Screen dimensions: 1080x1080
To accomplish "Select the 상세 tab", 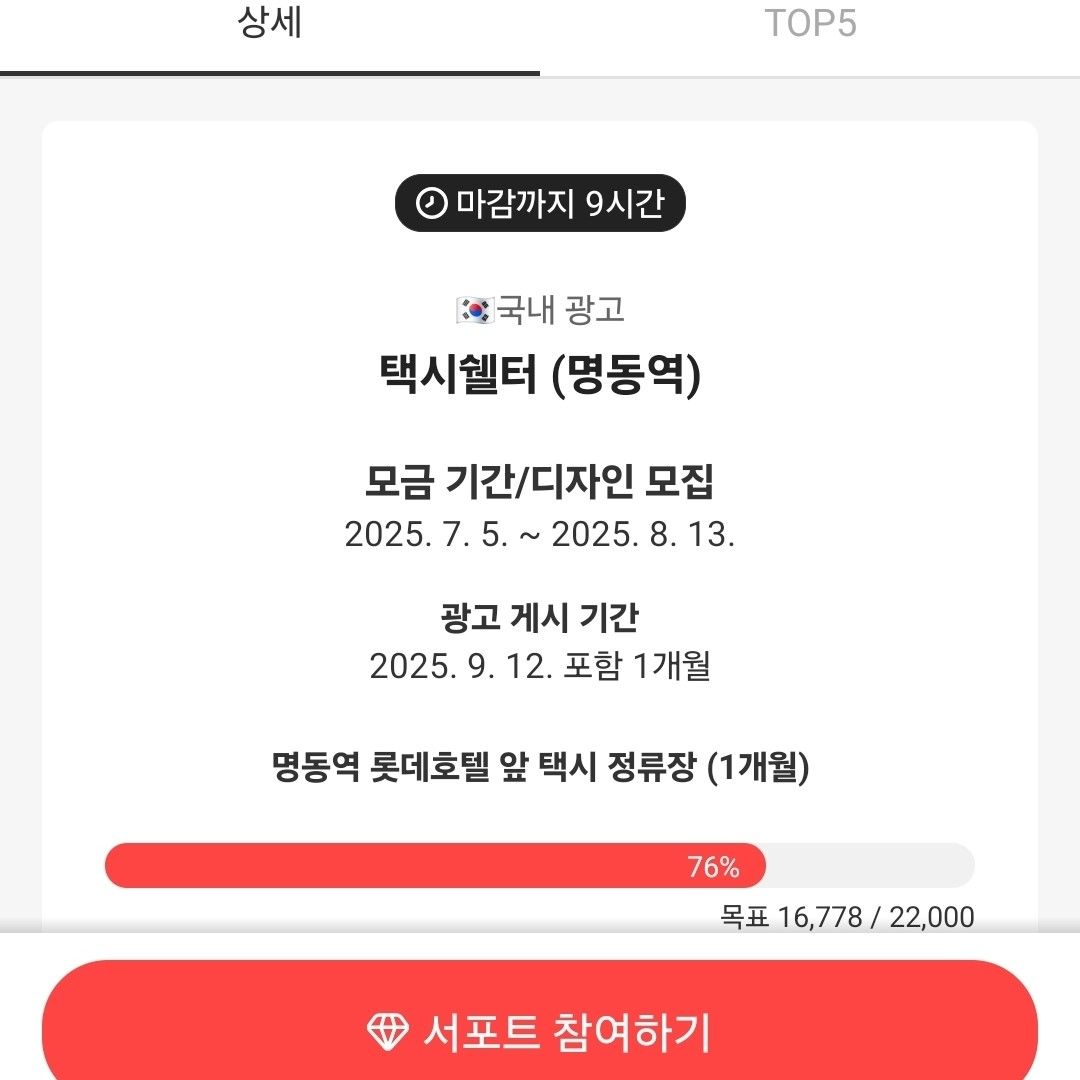I will pyautogui.click(x=270, y=24).
